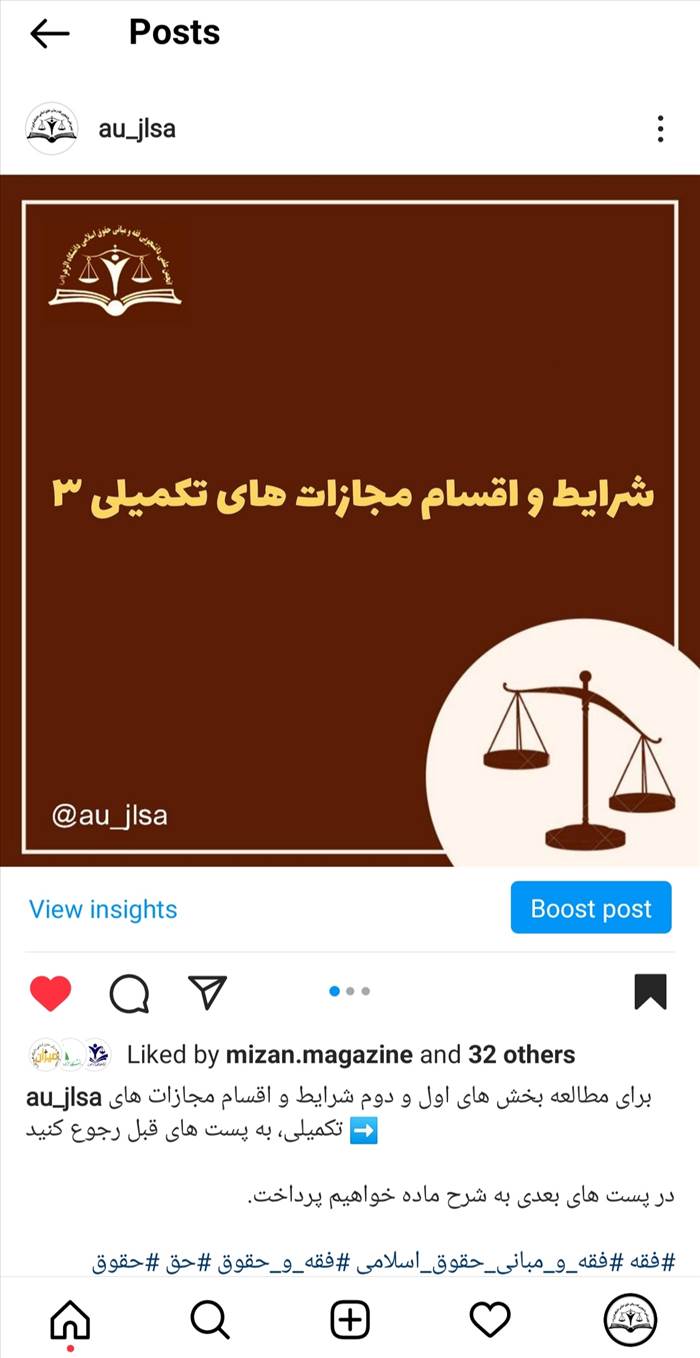Open the post's three-dot overflow menu
This screenshot has height=1358, width=700.
[660, 128]
